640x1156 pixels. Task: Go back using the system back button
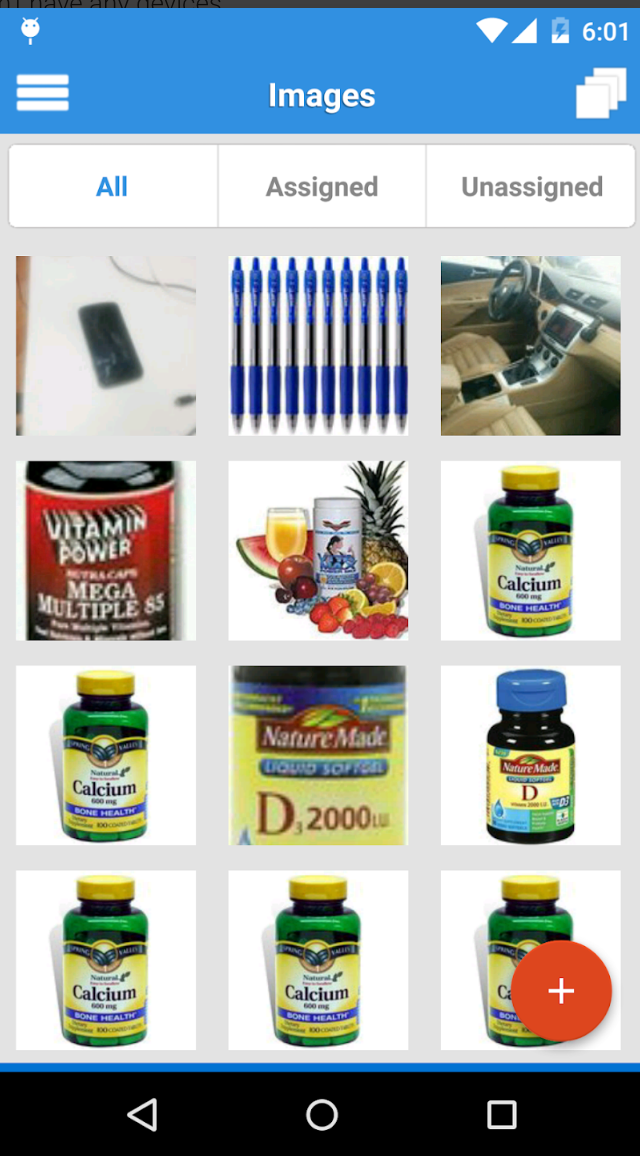click(143, 1114)
